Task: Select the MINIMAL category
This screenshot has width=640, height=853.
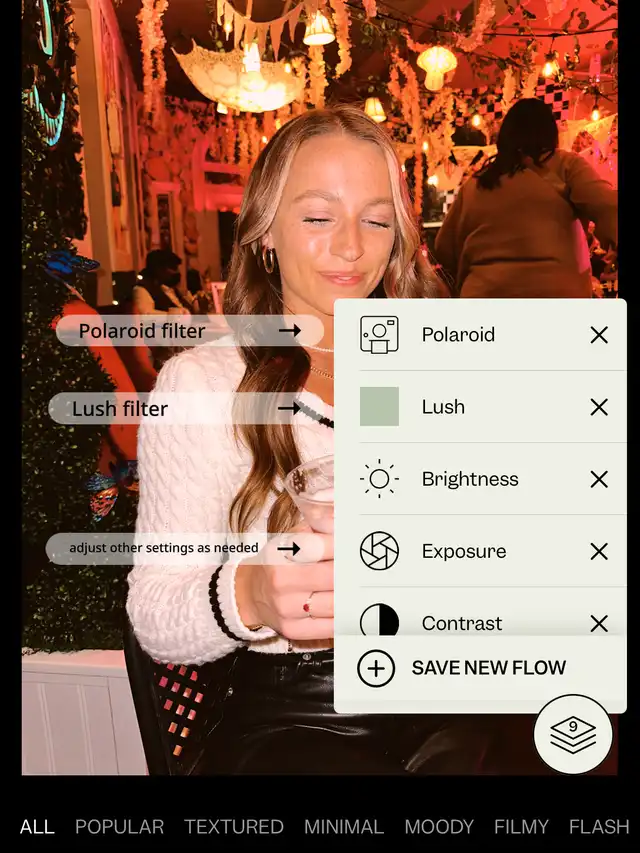Action: pyautogui.click(x=344, y=827)
